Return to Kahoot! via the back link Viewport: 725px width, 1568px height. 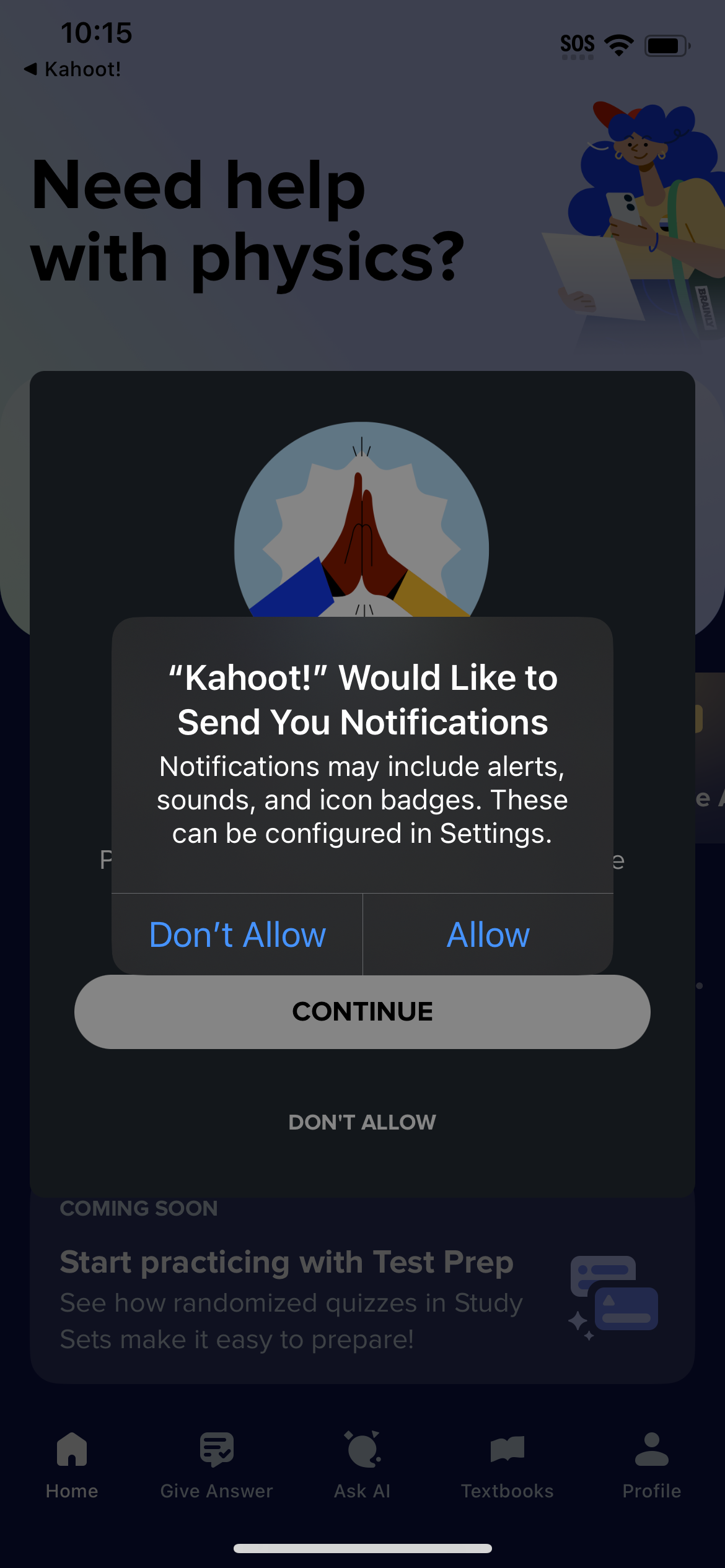(73, 69)
